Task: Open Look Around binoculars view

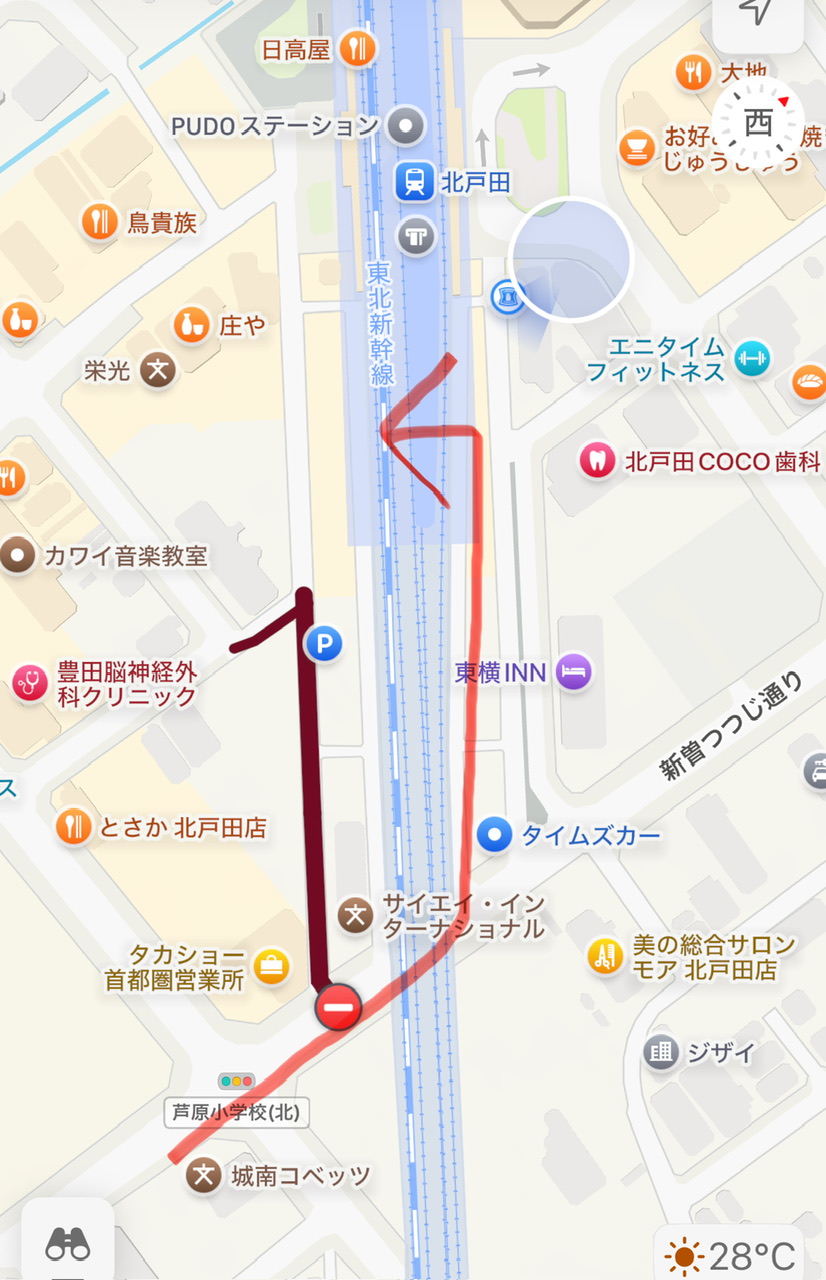Action: click(68, 1244)
